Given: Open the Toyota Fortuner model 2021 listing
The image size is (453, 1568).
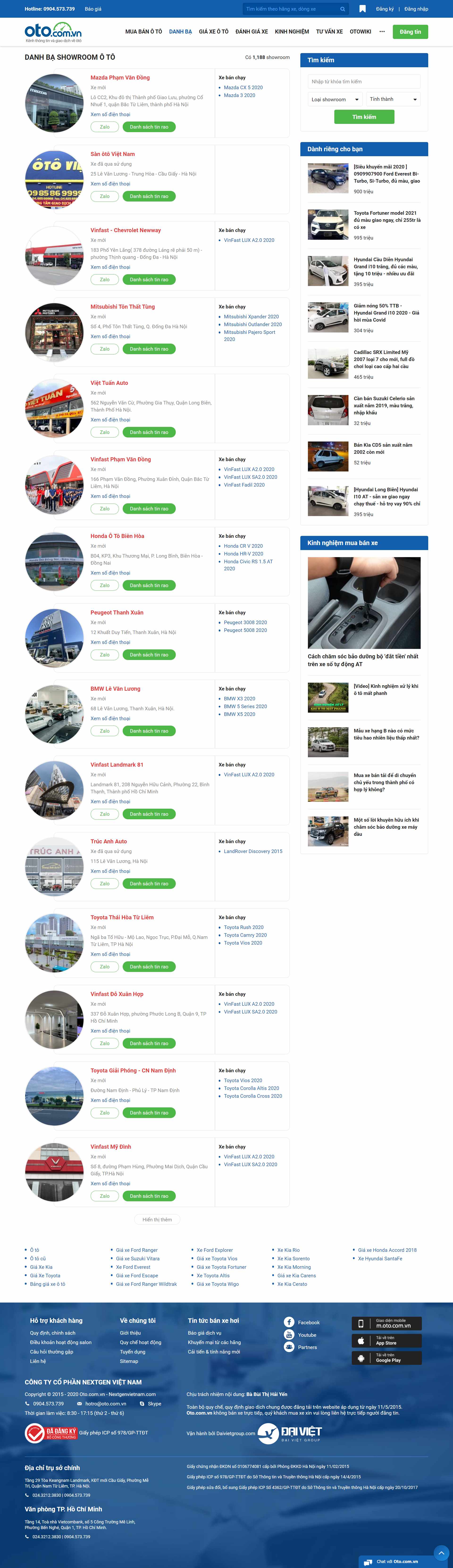Looking at the screenshot, I should (386, 220).
